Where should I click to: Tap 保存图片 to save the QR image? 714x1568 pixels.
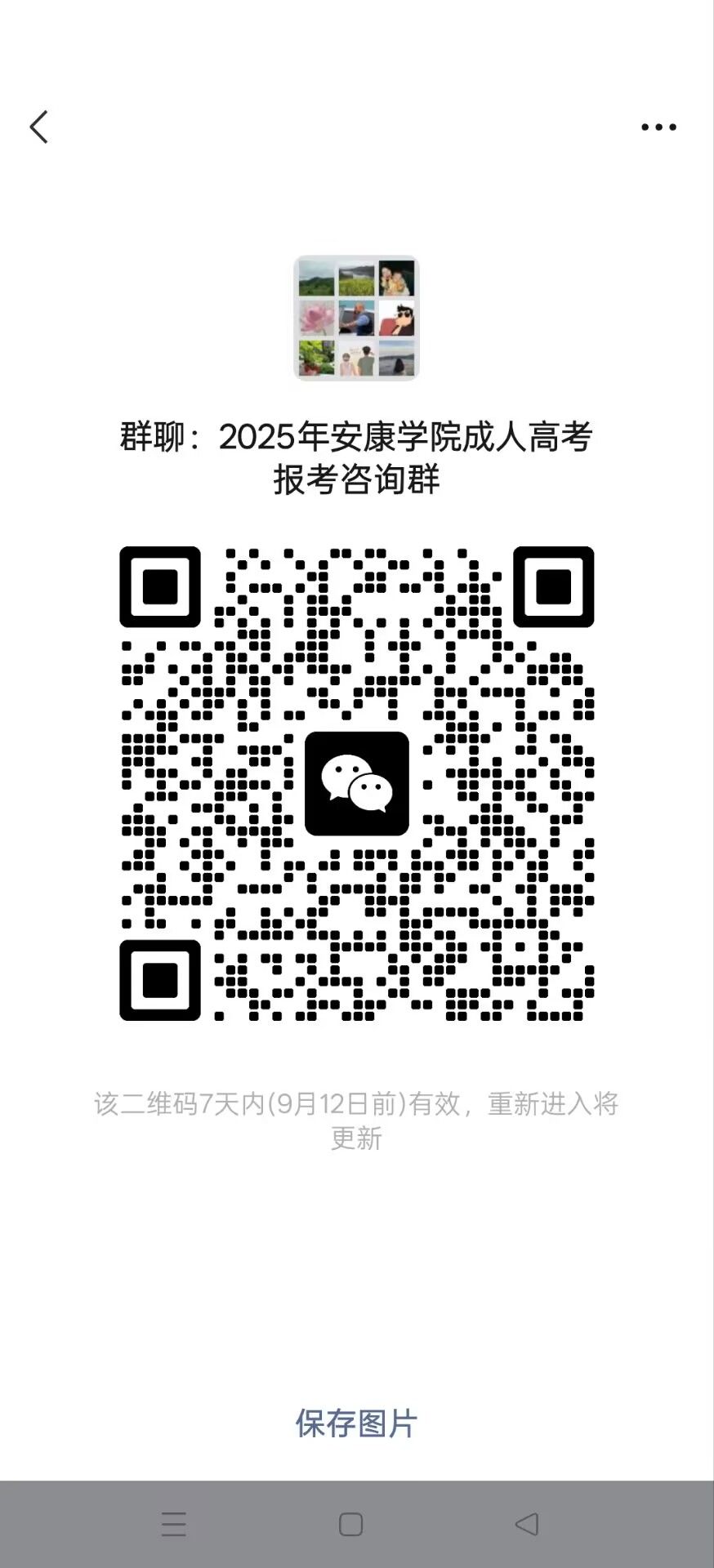point(356,1423)
